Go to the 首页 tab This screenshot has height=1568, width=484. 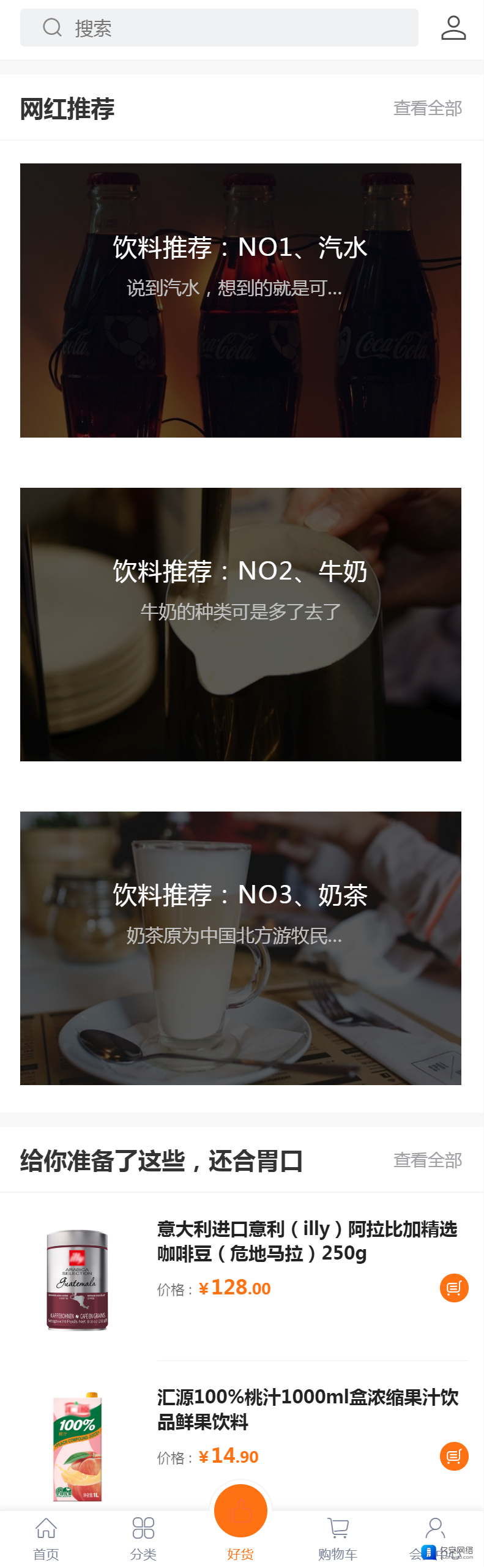[x=46, y=1539]
